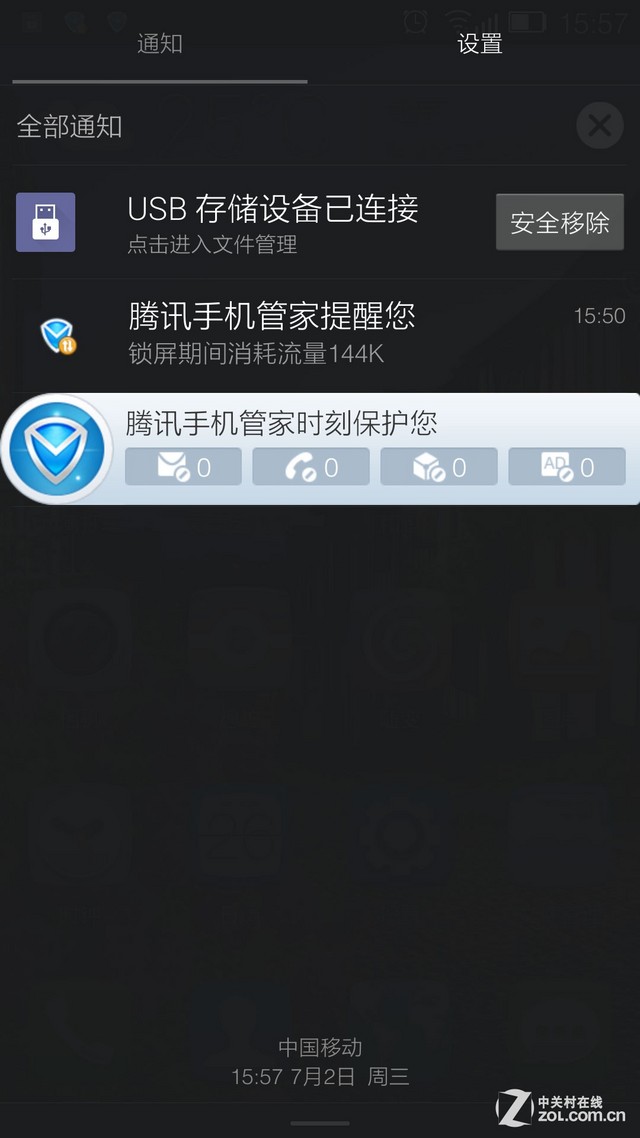
Task: Tap 安全移除 to safely remove USB
Action: 559,222
